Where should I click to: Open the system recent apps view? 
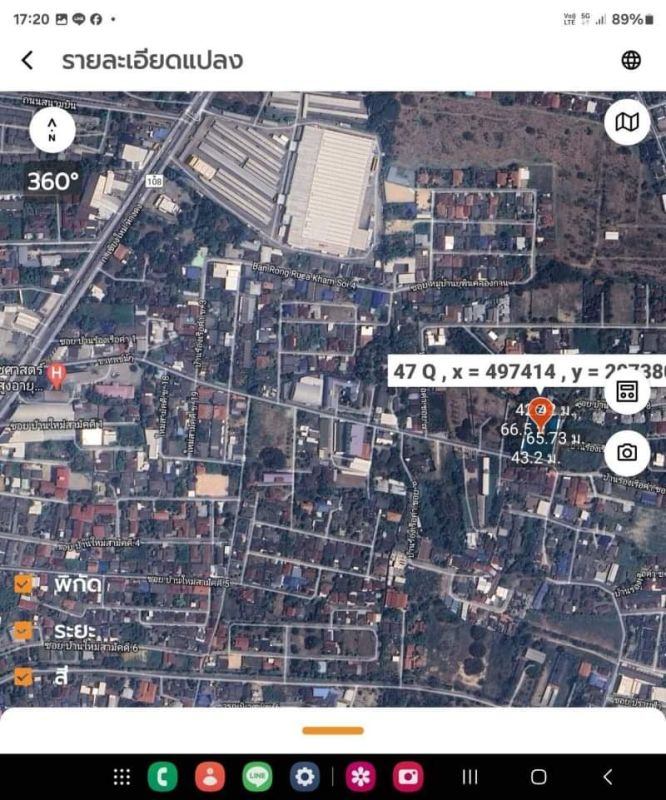pyautogui.click(x=470, y=777)
